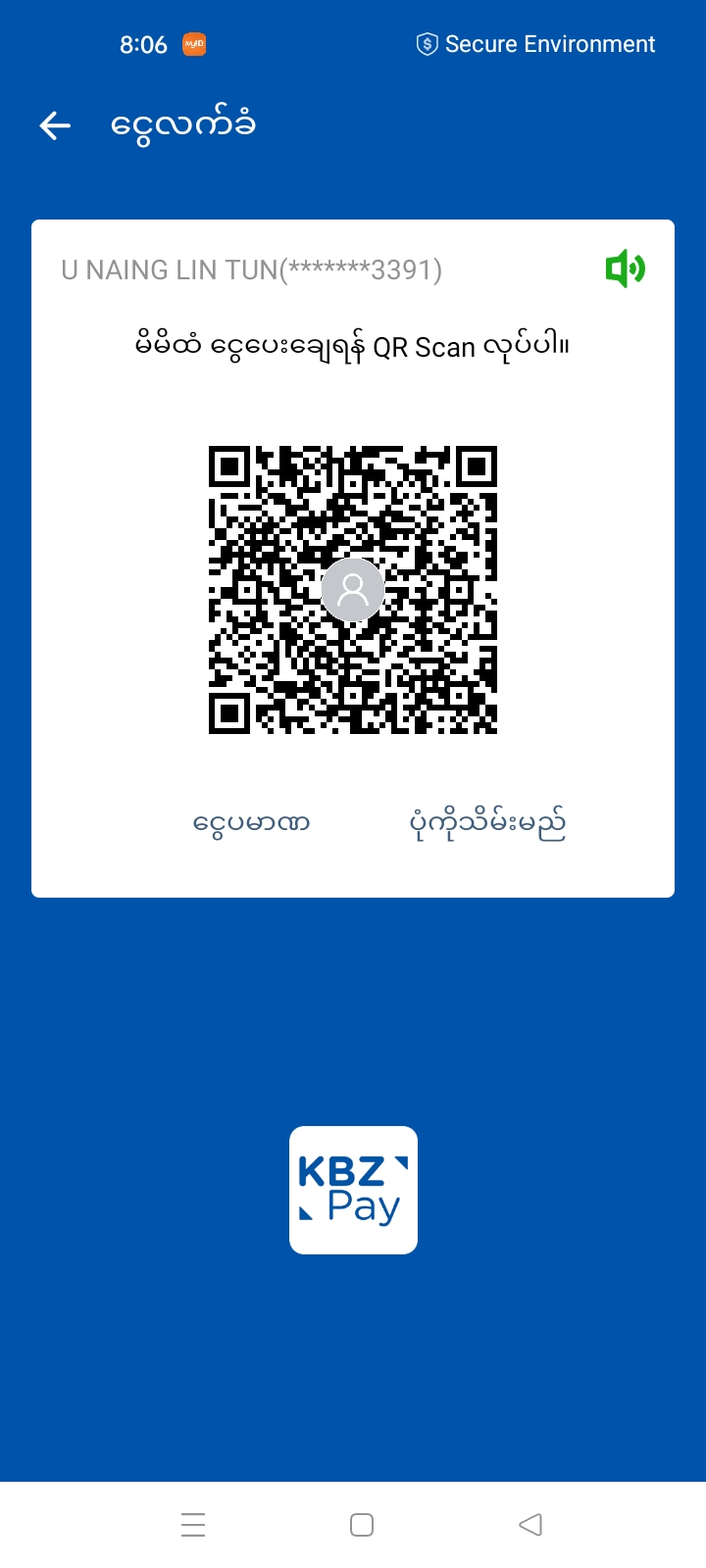Tap the system back triangle button
Viewport: 706px width, 1568px height.
tap(530, 1525)
